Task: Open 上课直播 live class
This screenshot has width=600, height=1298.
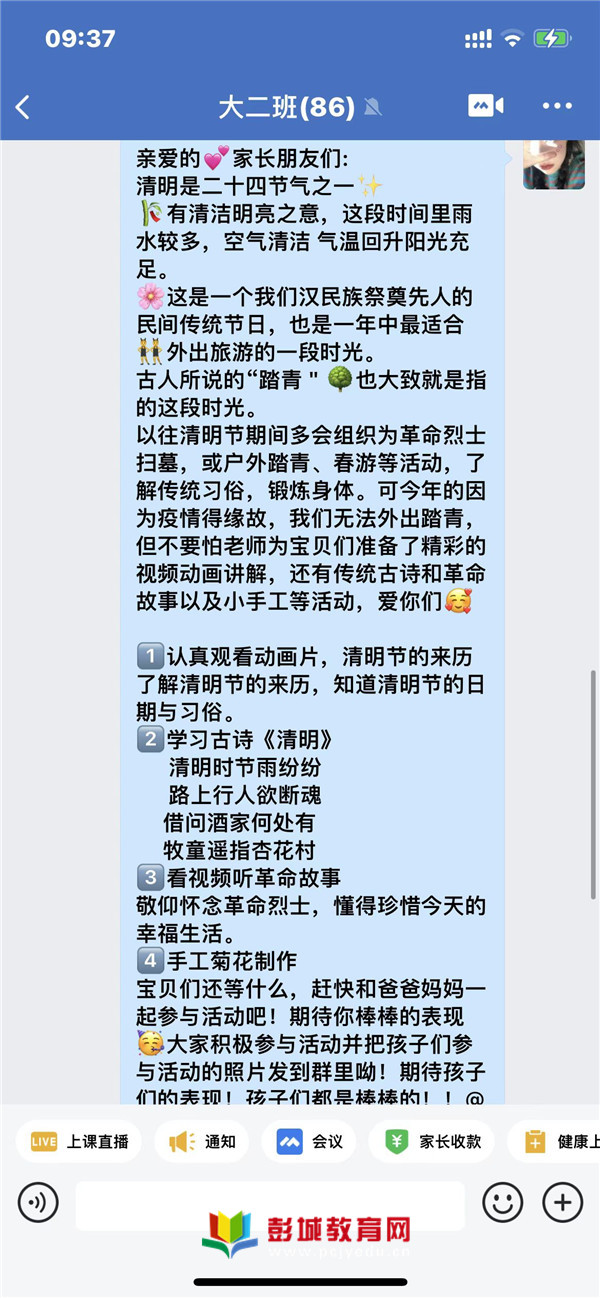Action: coord(79,1141)
